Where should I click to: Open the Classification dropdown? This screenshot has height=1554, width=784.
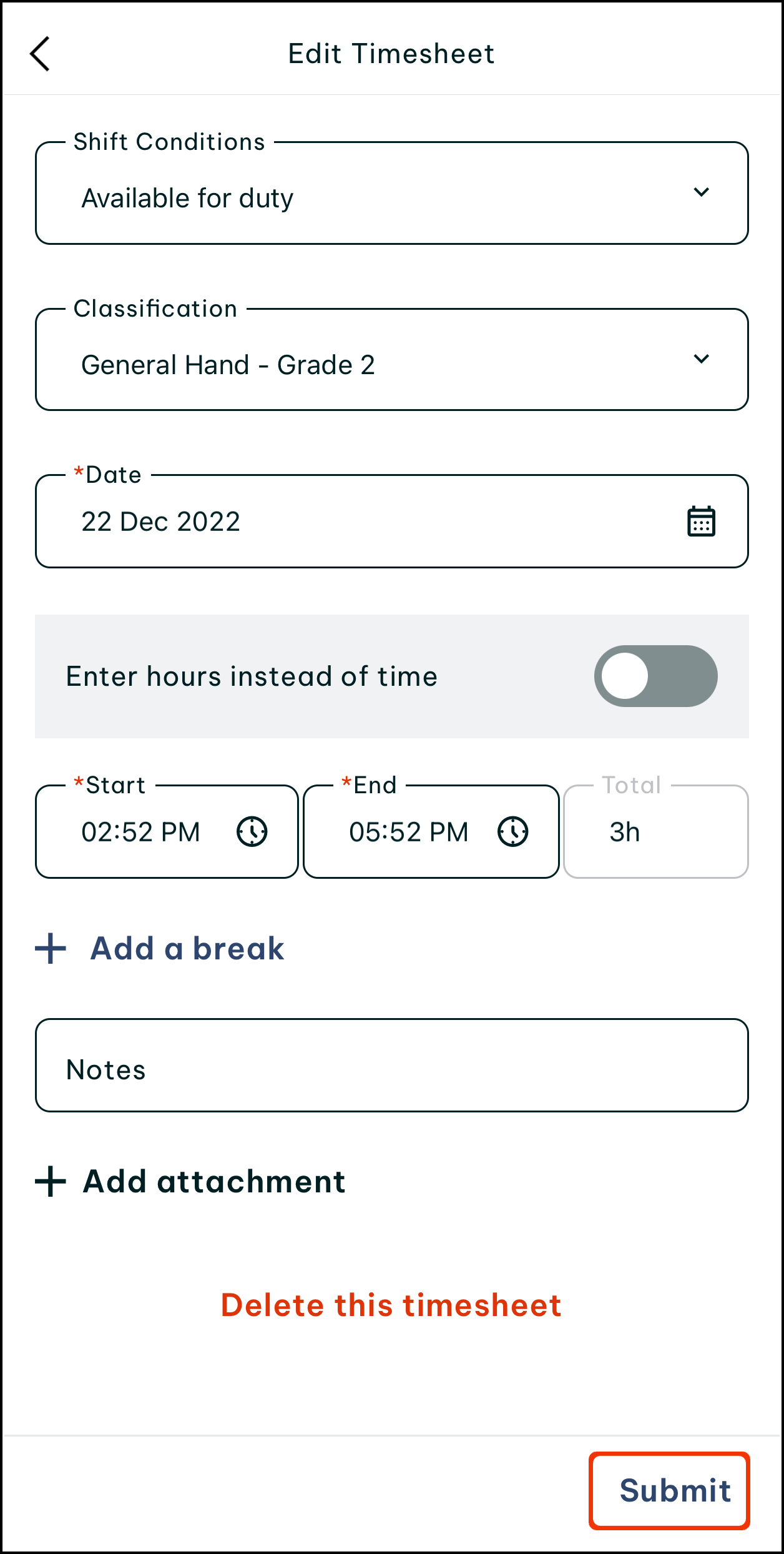click(x=391, y=360)
